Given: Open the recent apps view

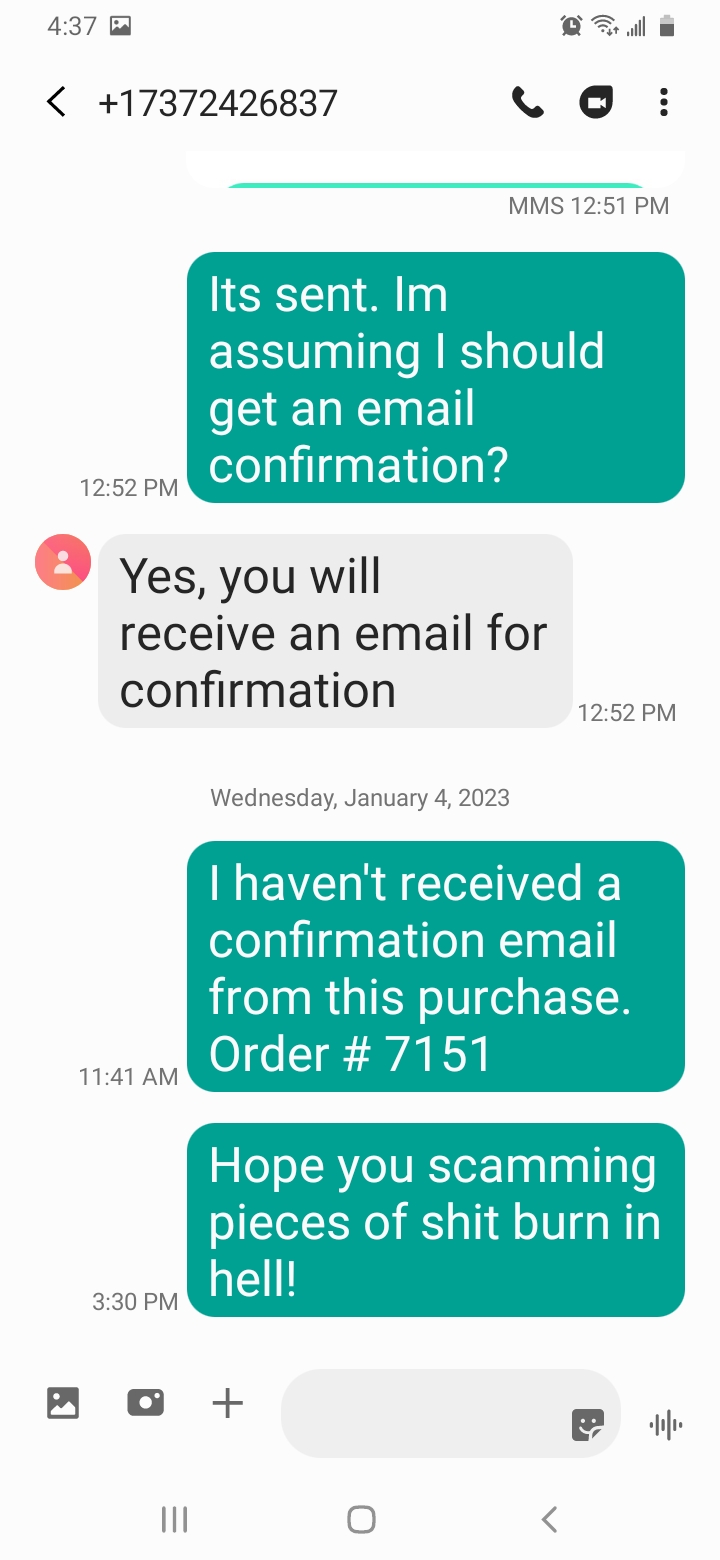Looking at the screenshot, I should coord(174,1520).
